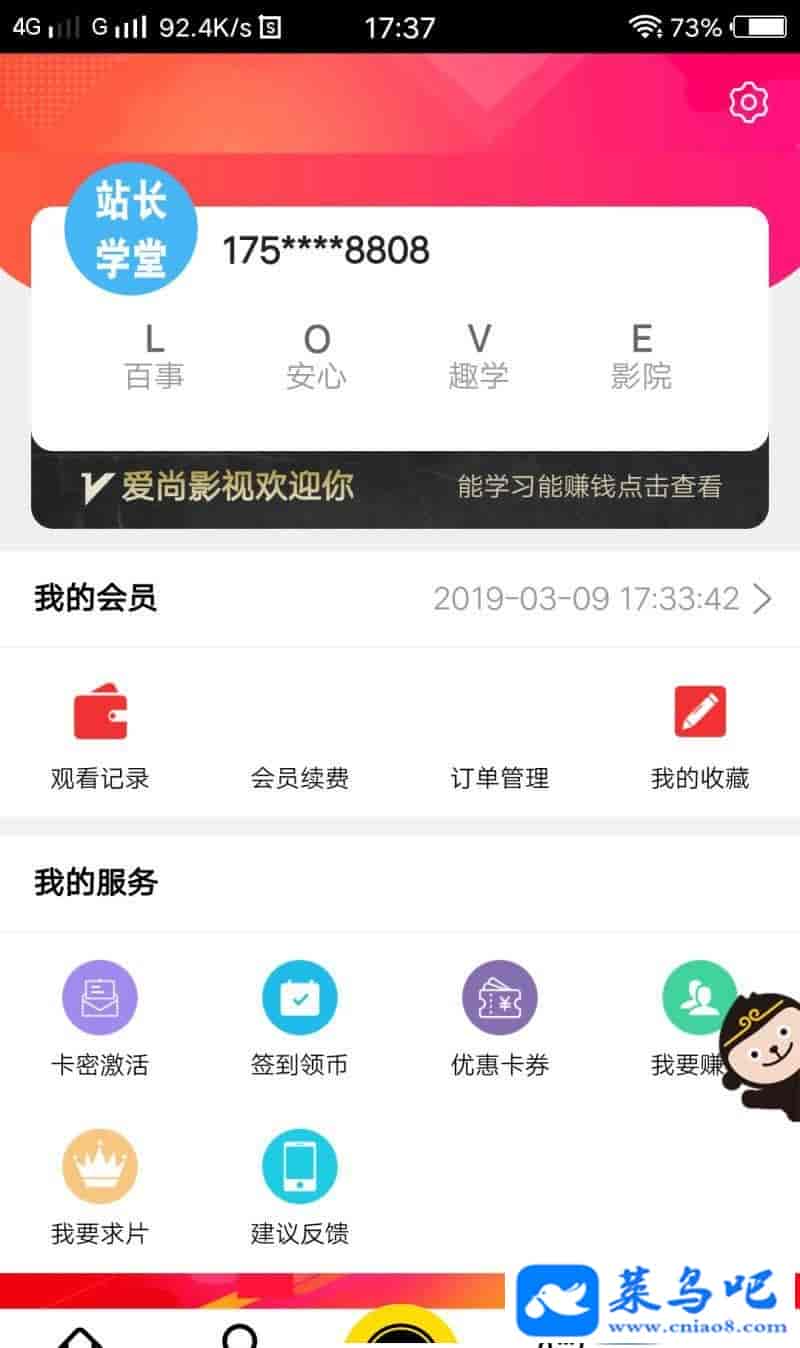Go to 订单管理 order management
The height and width of the screenshot is (1348, 800).
coord(500,776)
